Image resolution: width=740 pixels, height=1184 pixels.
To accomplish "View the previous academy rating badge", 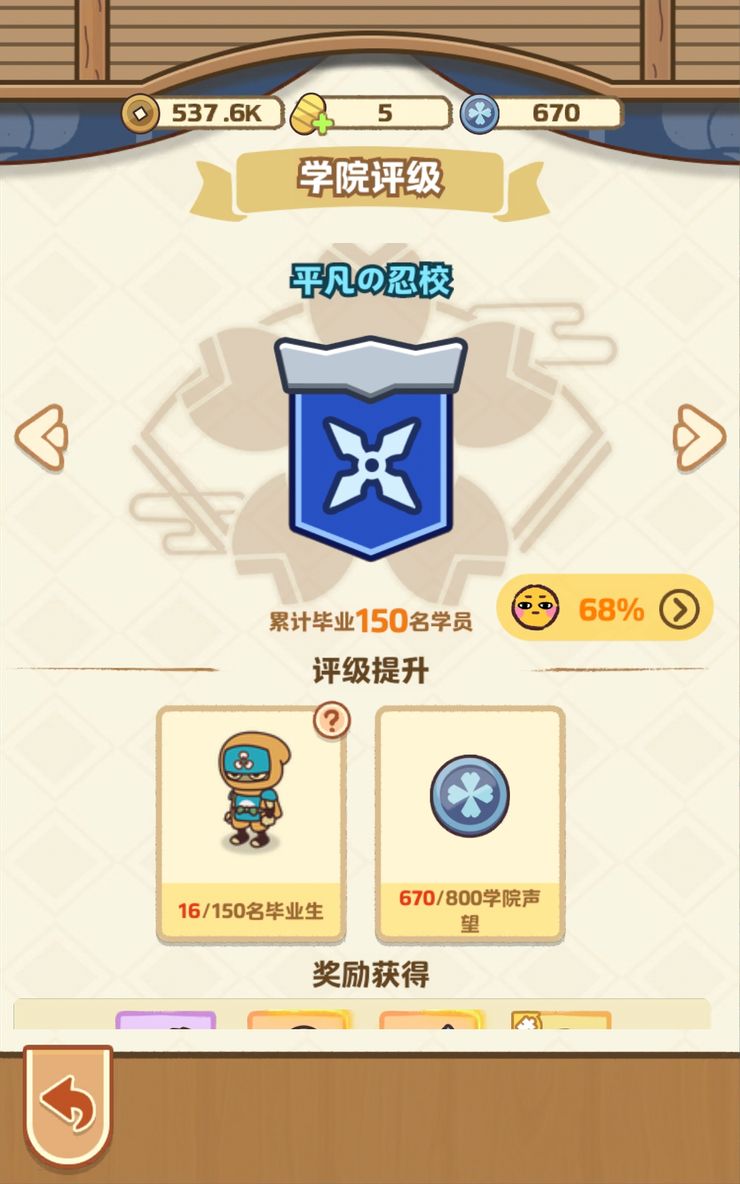I will click(41, 437).
